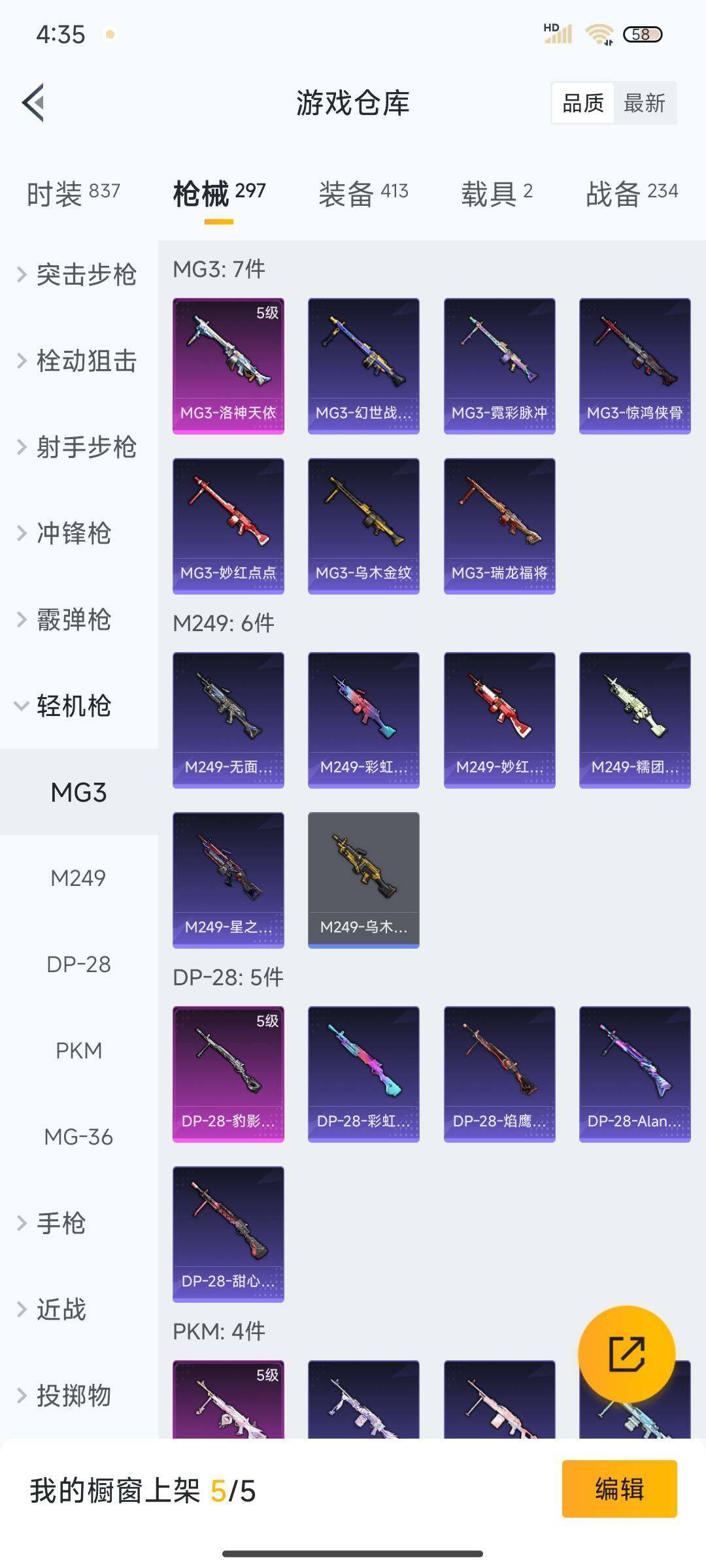Screen dimensions: 706x1568
Task: Expand the 冲锋枪 category
Action: [72, 533]
